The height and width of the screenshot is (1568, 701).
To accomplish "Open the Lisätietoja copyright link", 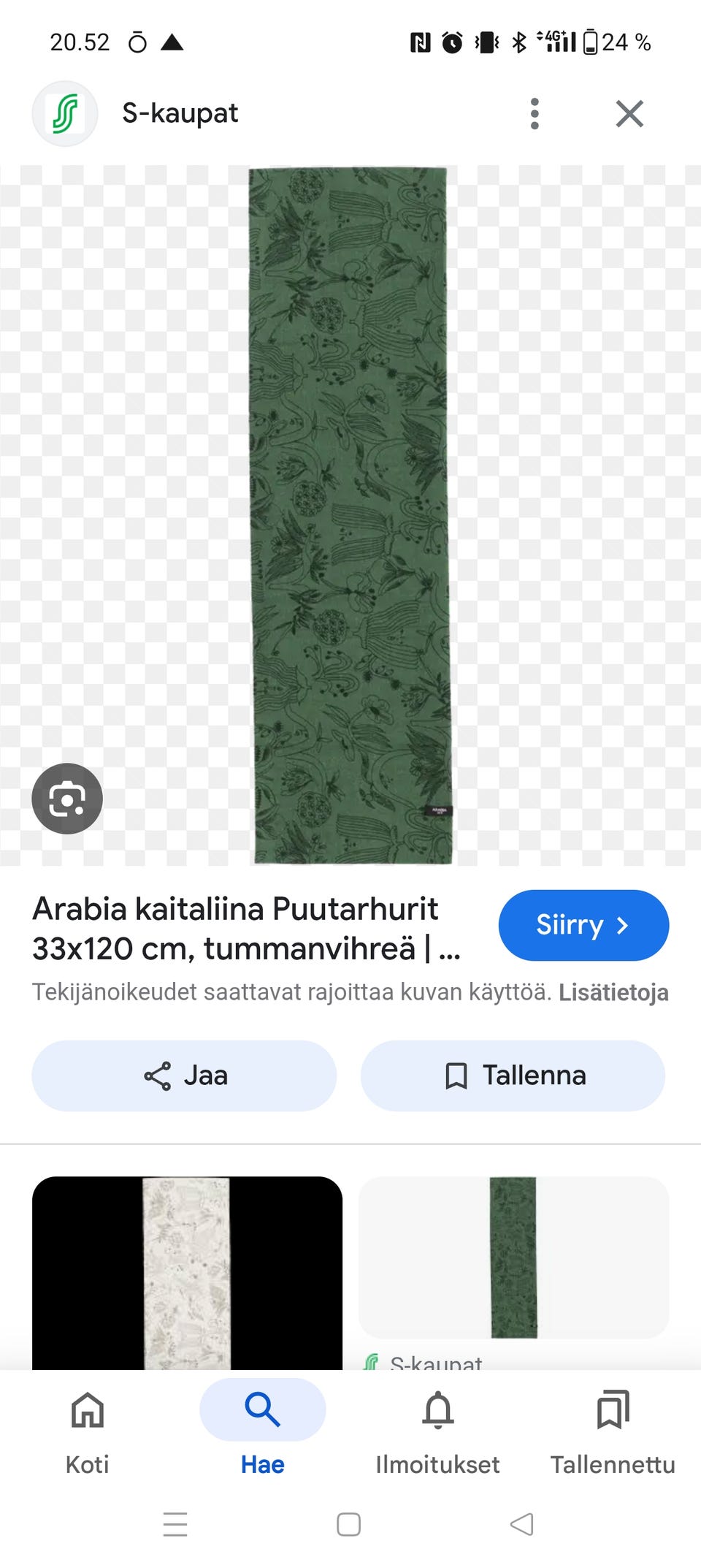I will [x=614, y=992].
